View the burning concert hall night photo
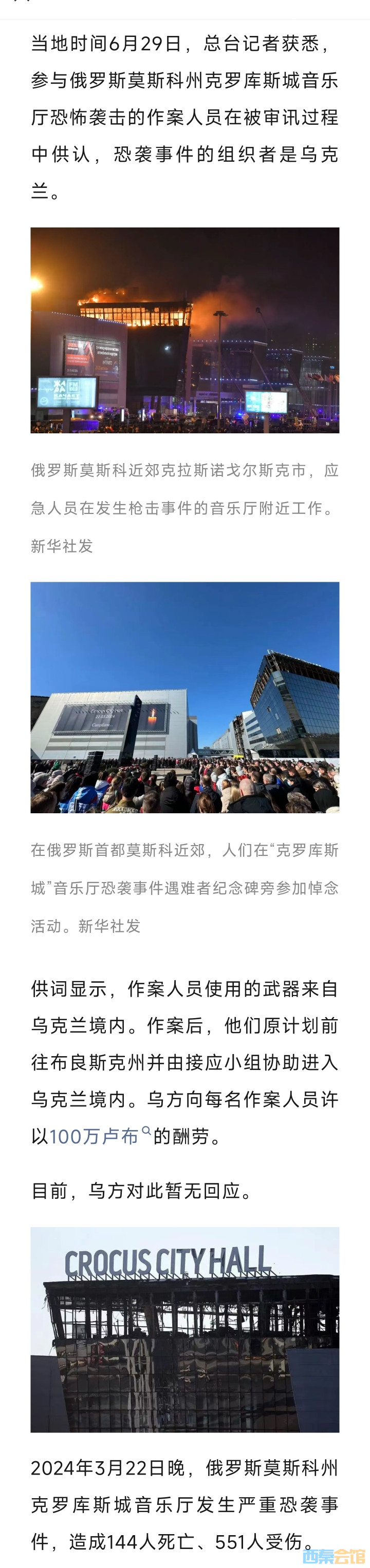This screenshot has height=1568, width=370. point(184,330)
